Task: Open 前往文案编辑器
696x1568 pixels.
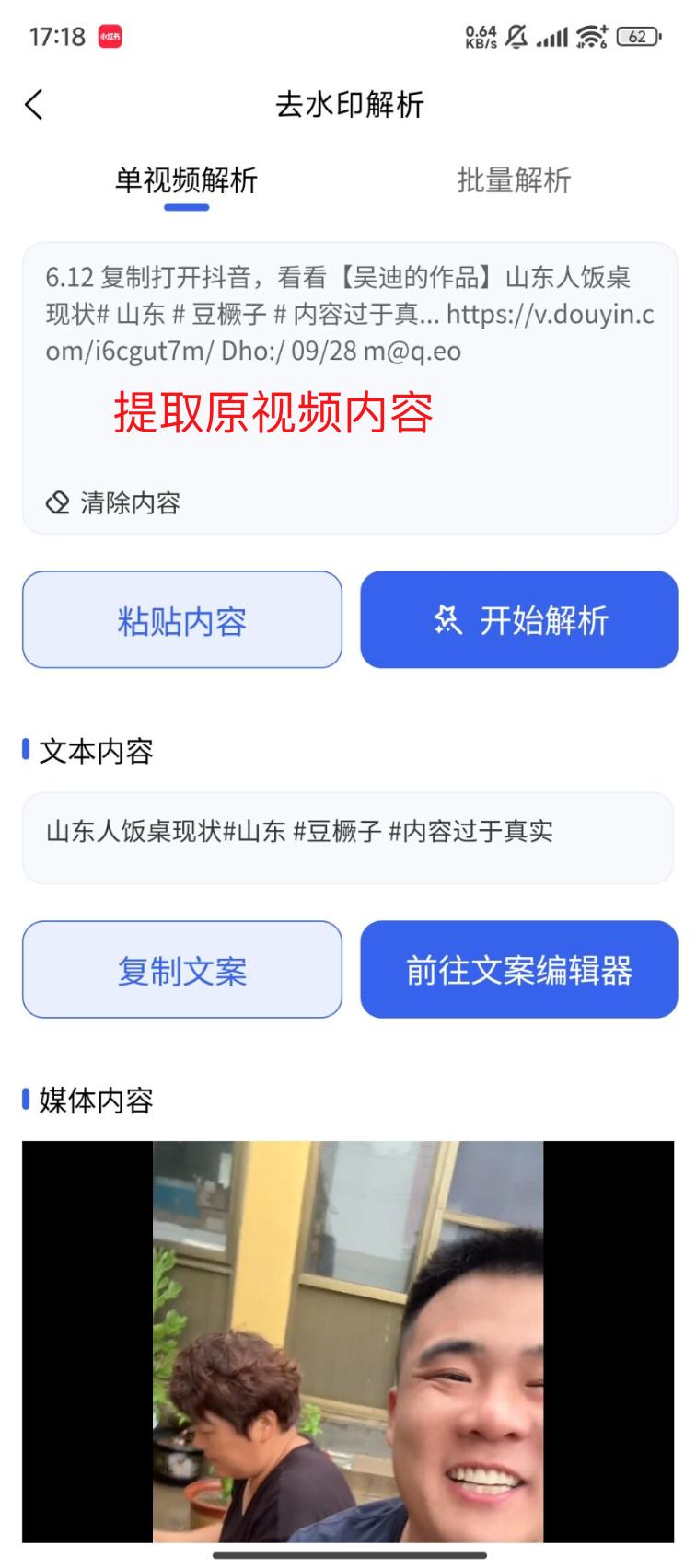Action: pos(519,970)
